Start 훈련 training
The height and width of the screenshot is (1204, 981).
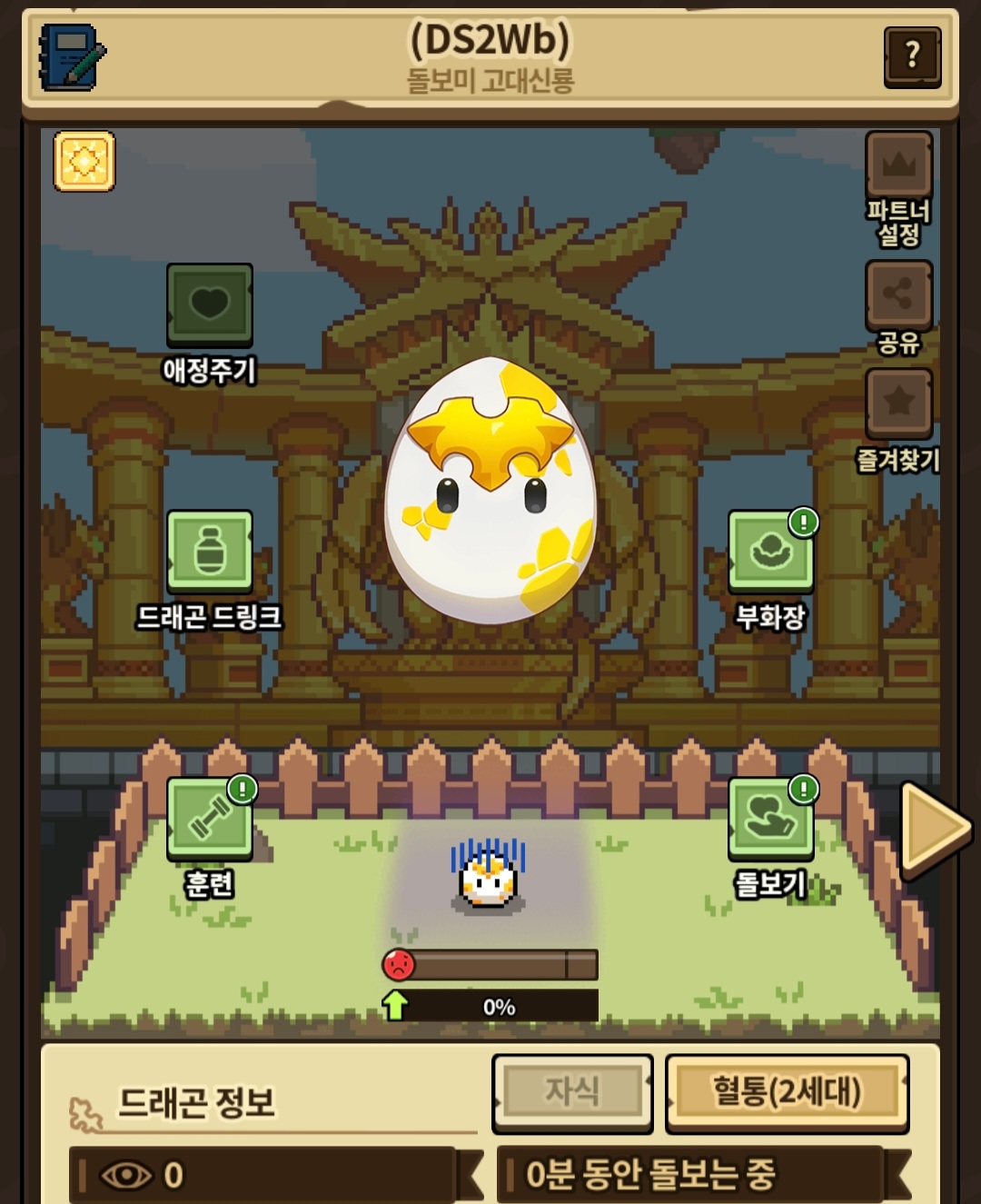click(210, 836)
